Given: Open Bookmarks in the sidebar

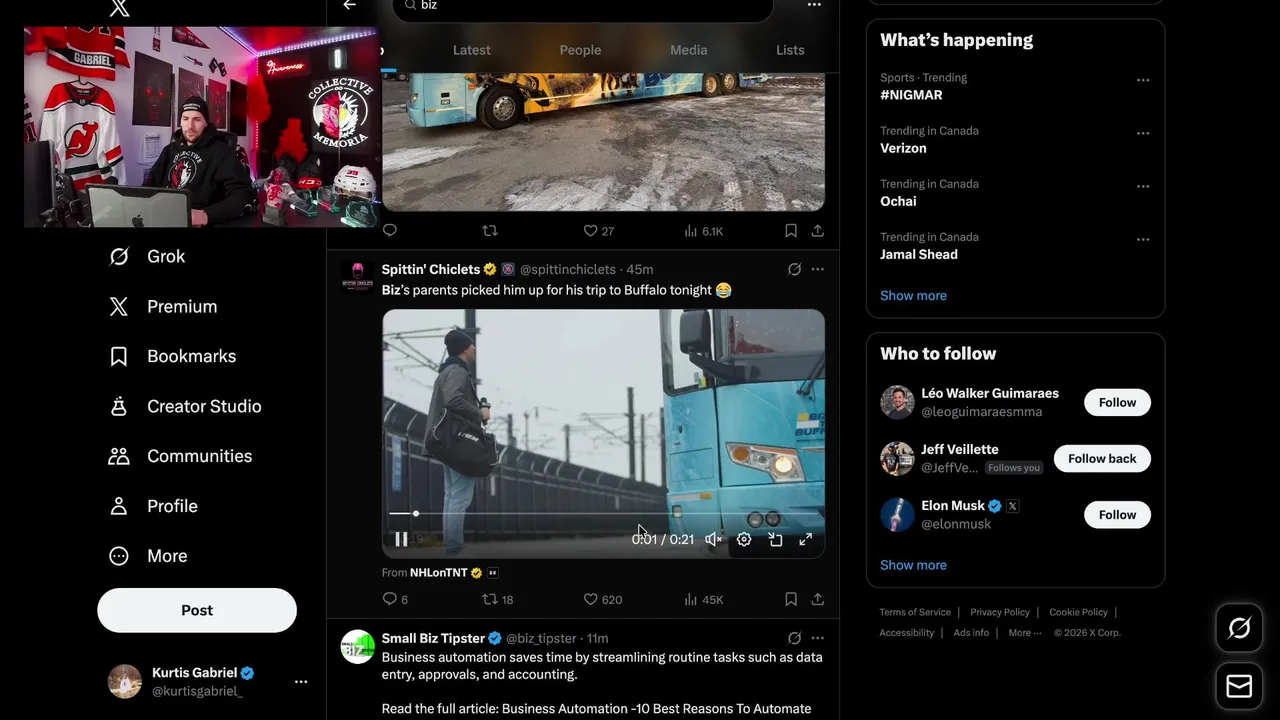Looking at the screenshot, I should point(190,357).
